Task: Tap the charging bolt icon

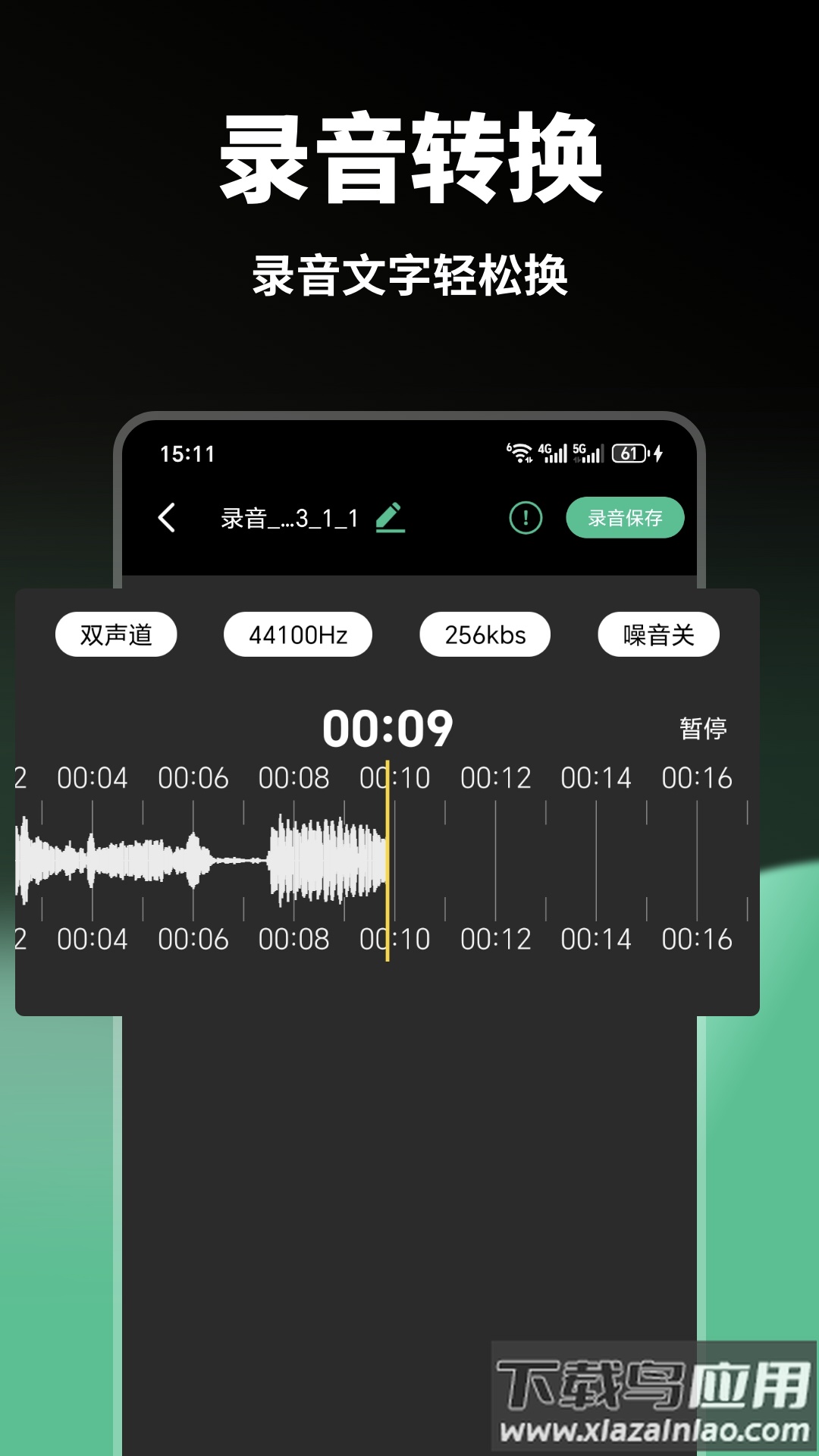Action: point(657,452)
